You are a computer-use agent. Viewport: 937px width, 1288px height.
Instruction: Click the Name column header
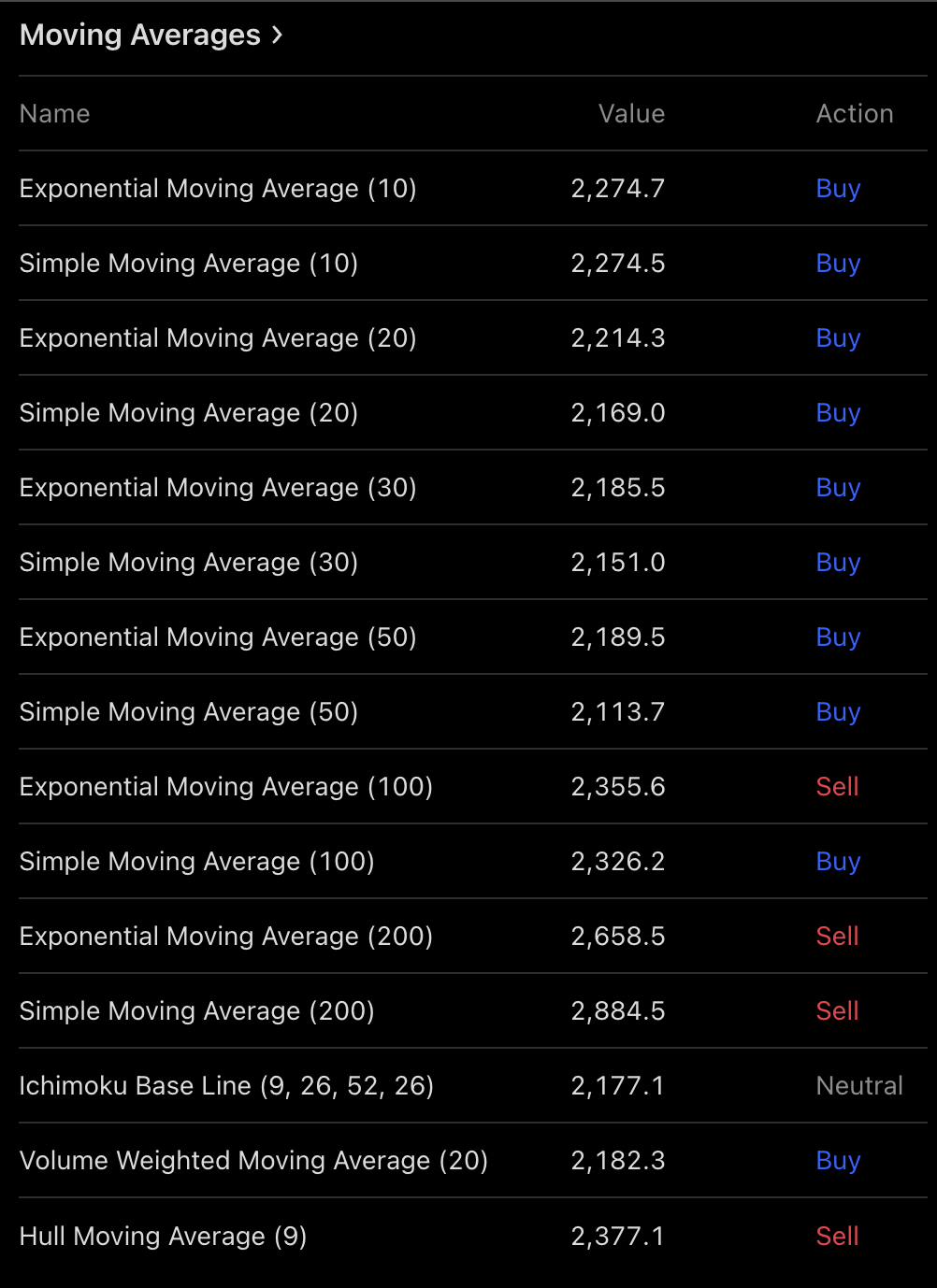(x=54, y=113)
